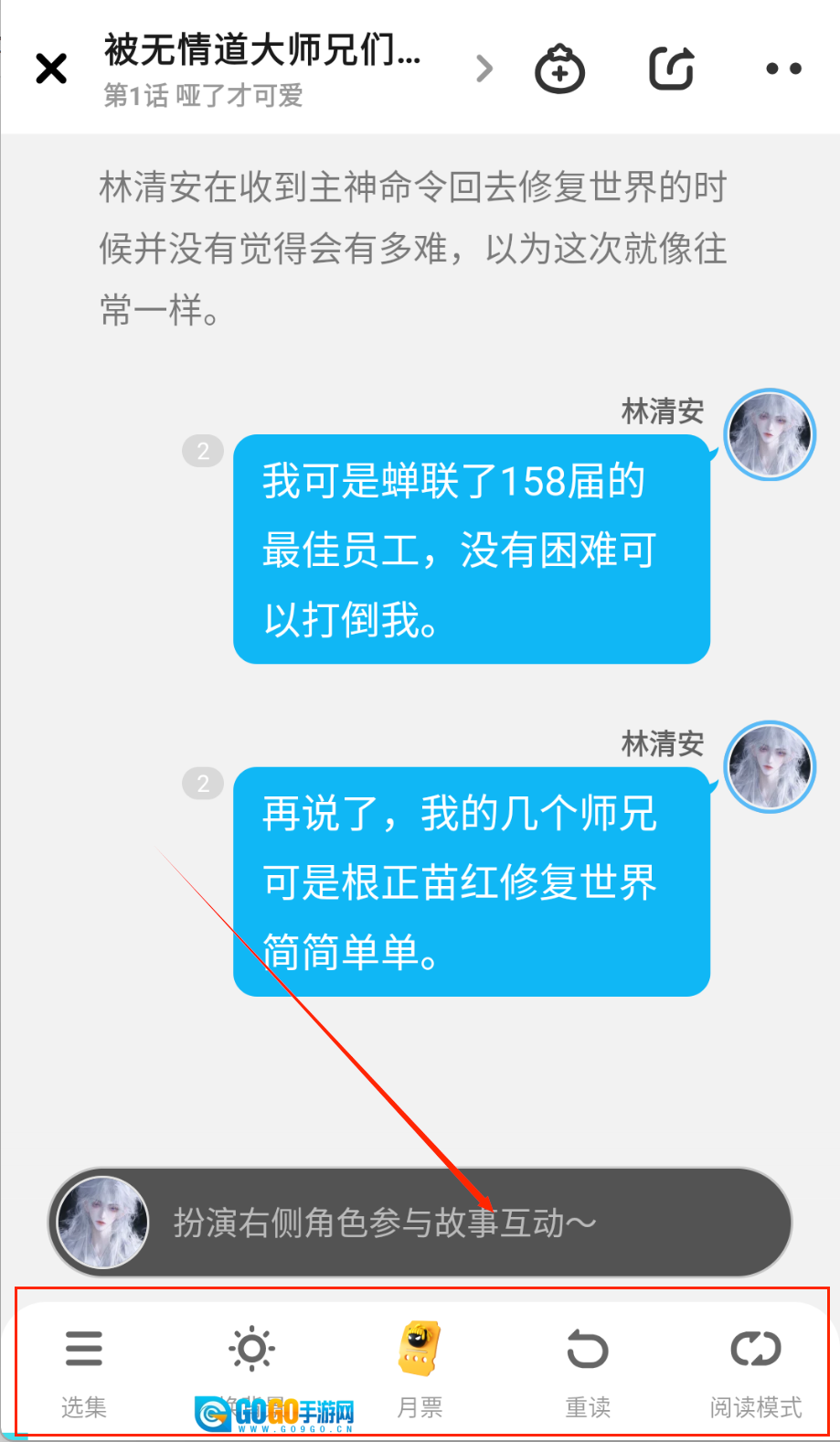Tap 林清安's avatar beside first message

pos(769,435)
